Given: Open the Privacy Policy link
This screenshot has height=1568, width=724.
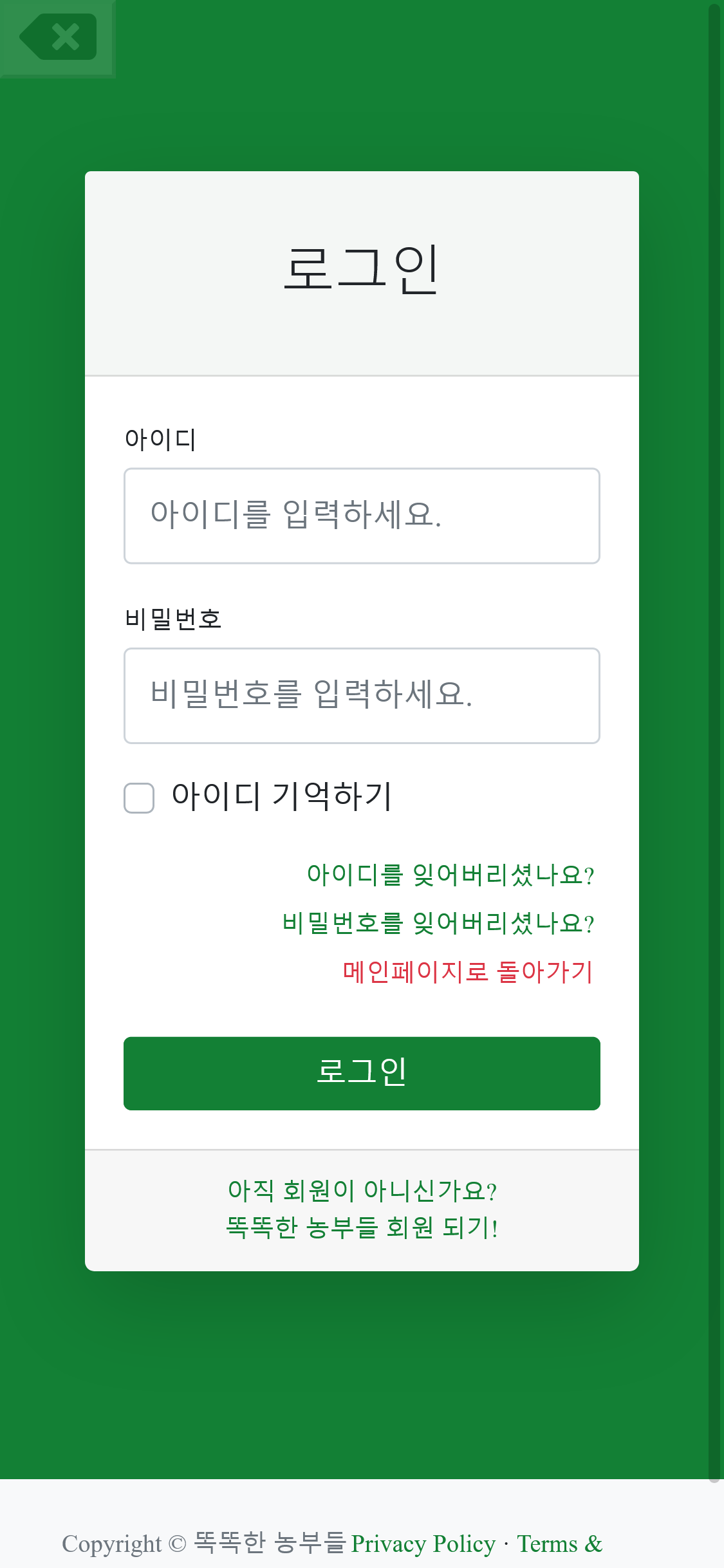Looking at the screenshot, I should pyautogui.click(x=423, y=1544).
